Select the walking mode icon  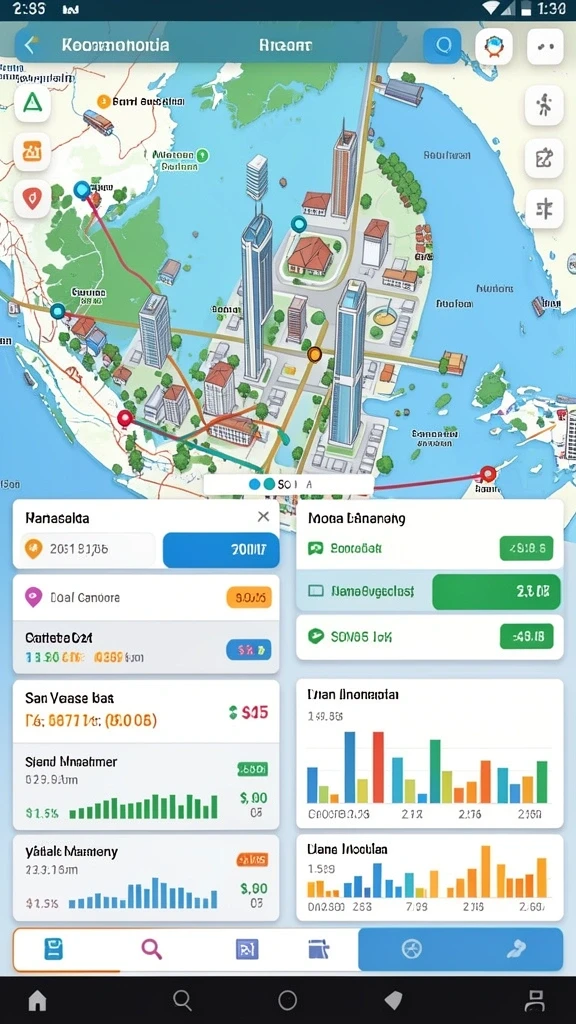(544, 105)
